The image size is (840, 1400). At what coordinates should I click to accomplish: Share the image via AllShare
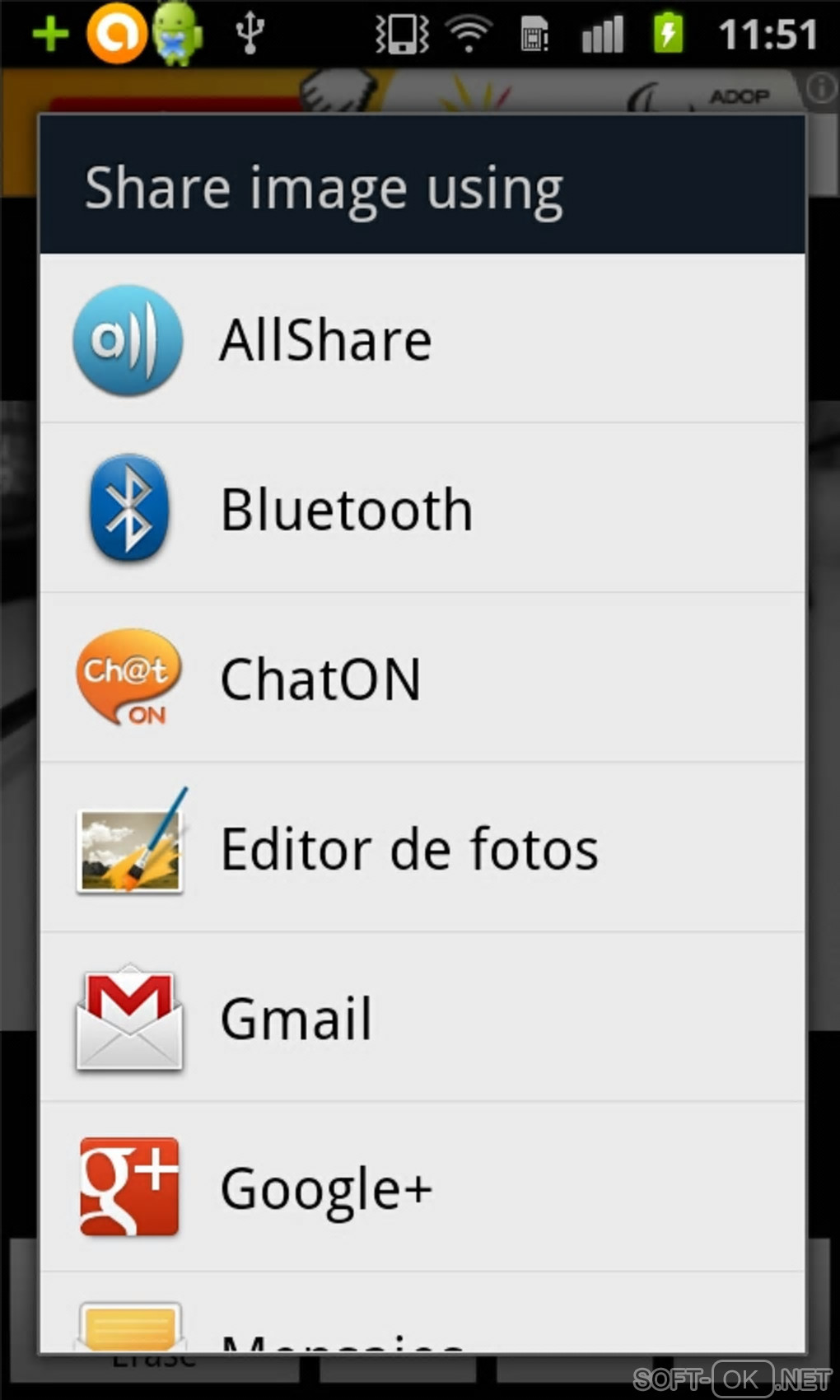click(x=420, y=339)
